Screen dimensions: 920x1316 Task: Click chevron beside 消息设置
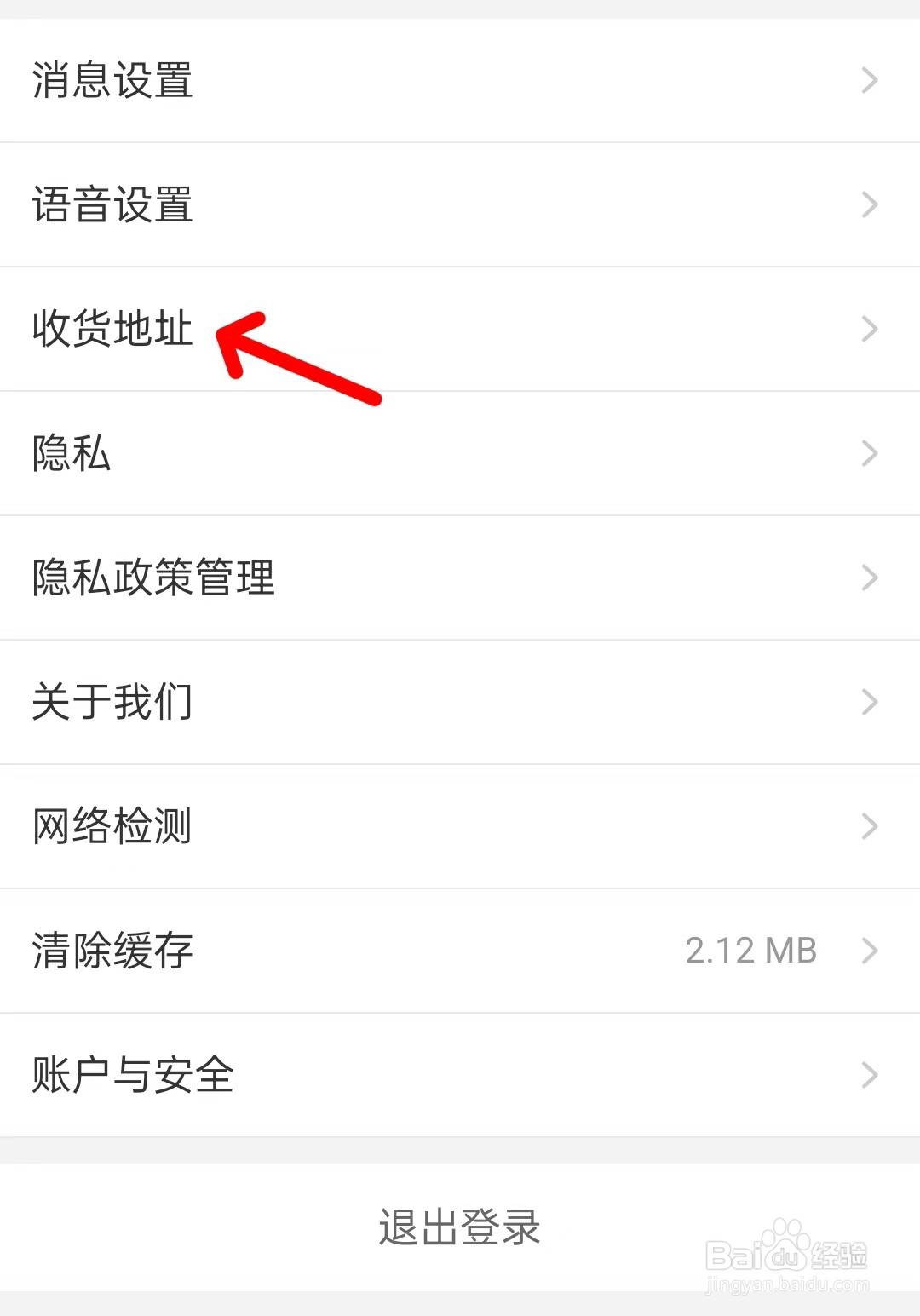point(869,81)
